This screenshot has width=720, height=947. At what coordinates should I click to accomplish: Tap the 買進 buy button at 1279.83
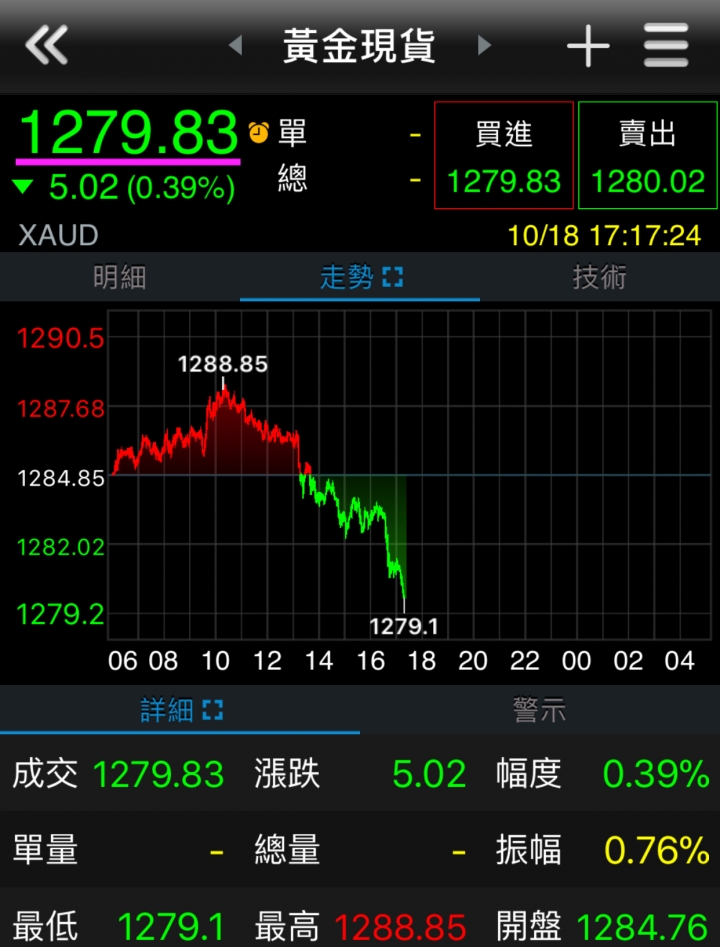click(504, 156)
